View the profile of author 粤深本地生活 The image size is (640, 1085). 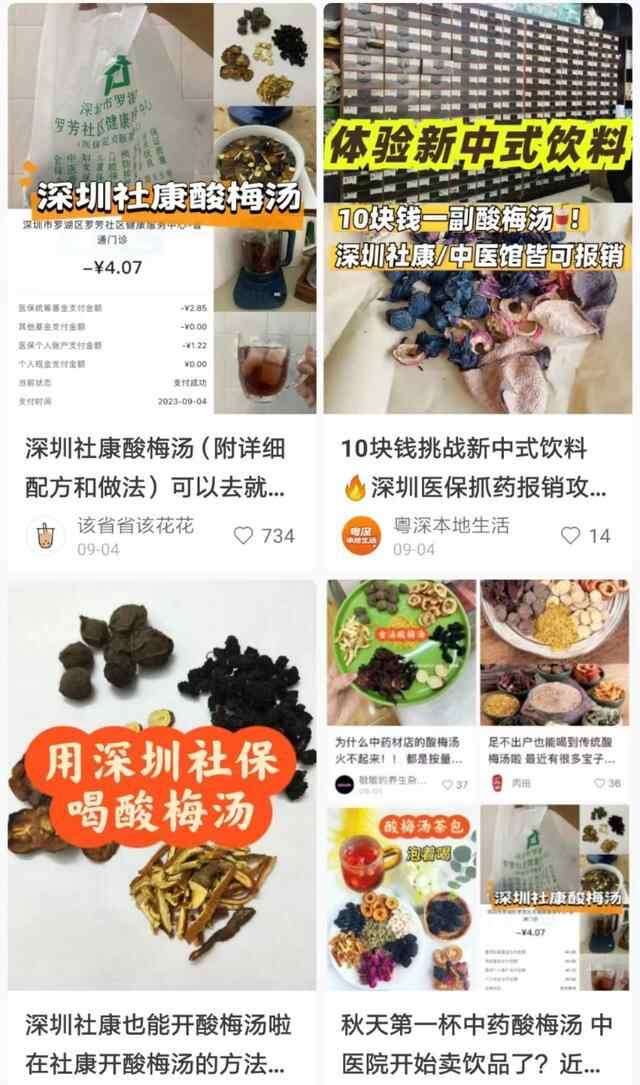point(362,536)
